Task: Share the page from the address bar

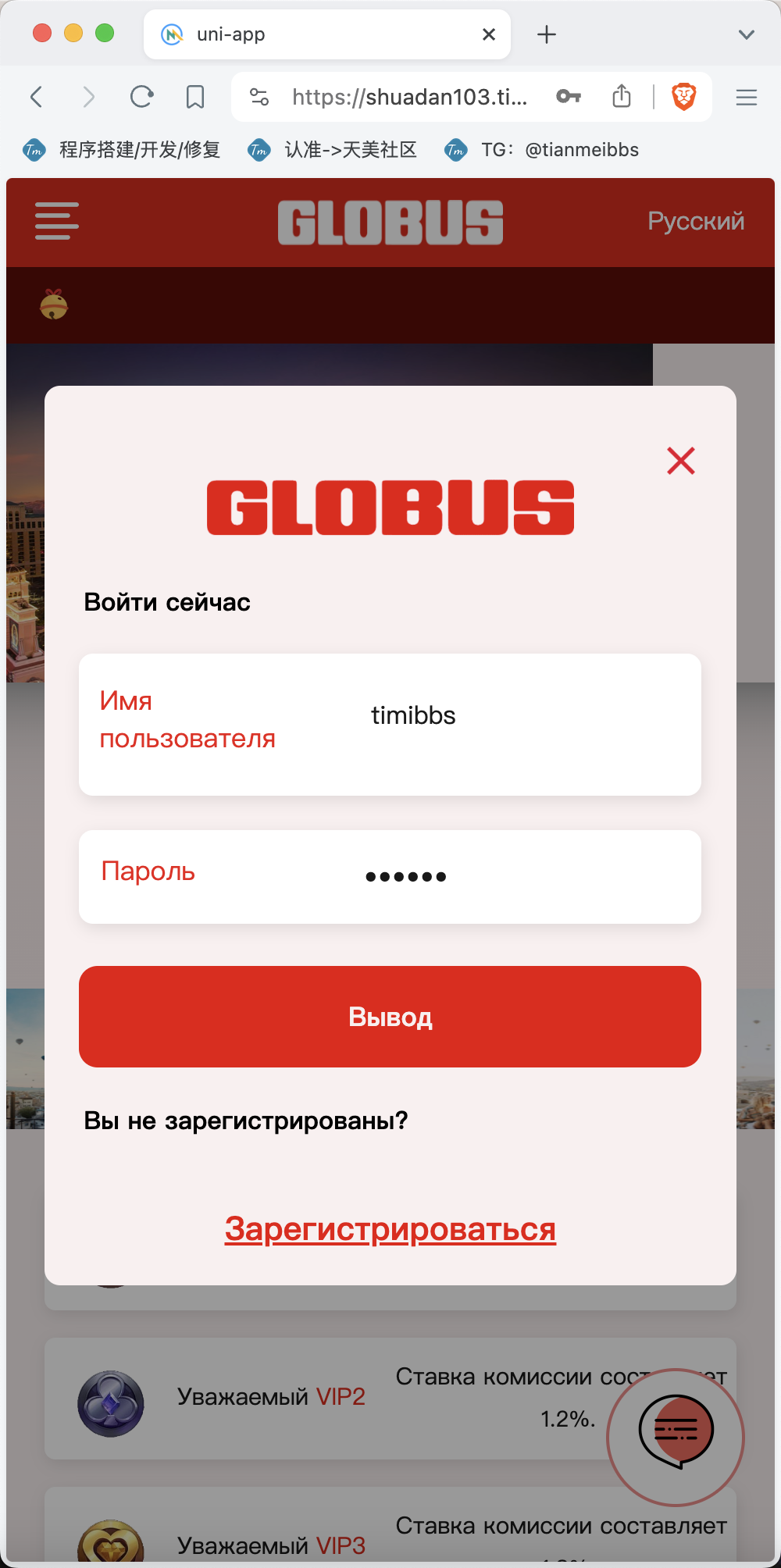Action: click(x=622, y=96)
